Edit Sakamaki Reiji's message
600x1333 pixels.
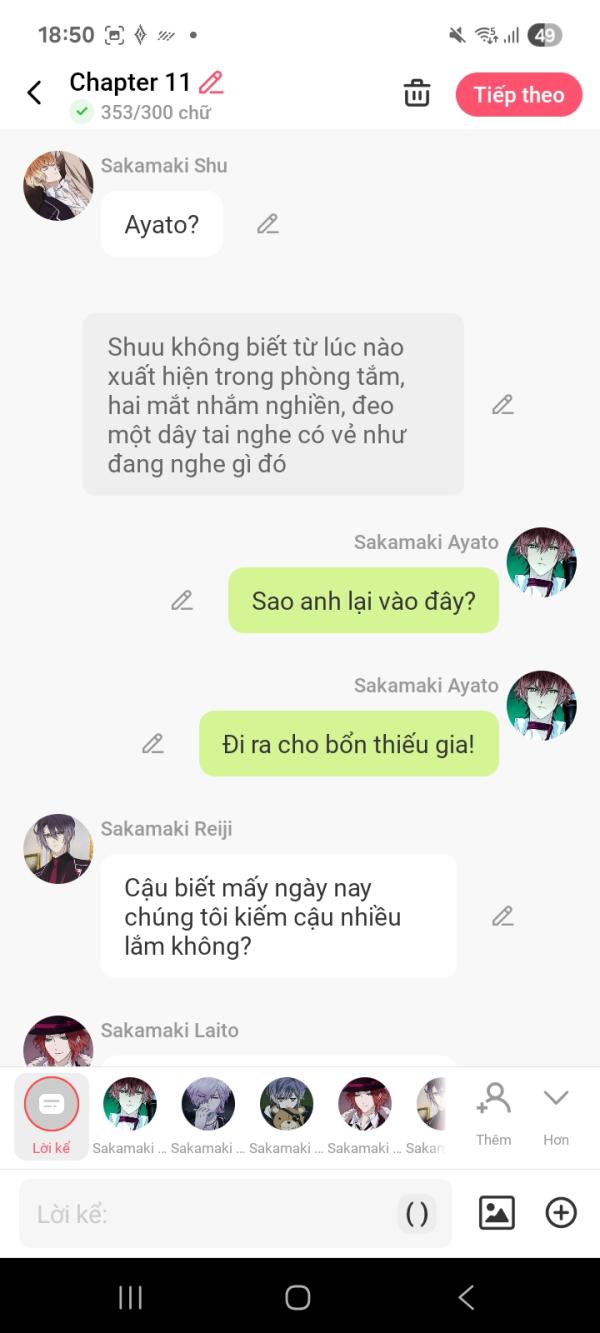coord(502,916)
